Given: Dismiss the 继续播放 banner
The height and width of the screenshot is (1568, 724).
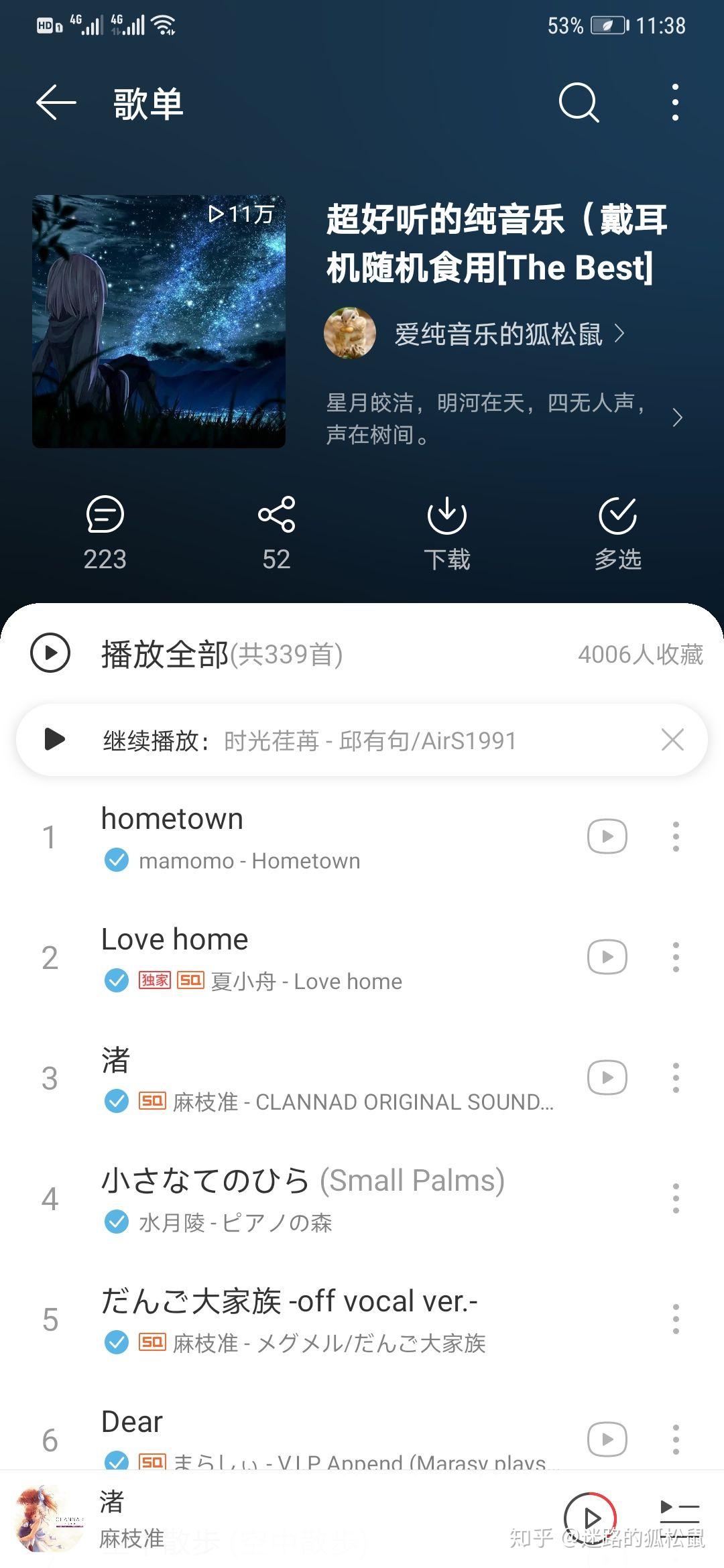Looking at the screenshot, I should tap(672, 740).
